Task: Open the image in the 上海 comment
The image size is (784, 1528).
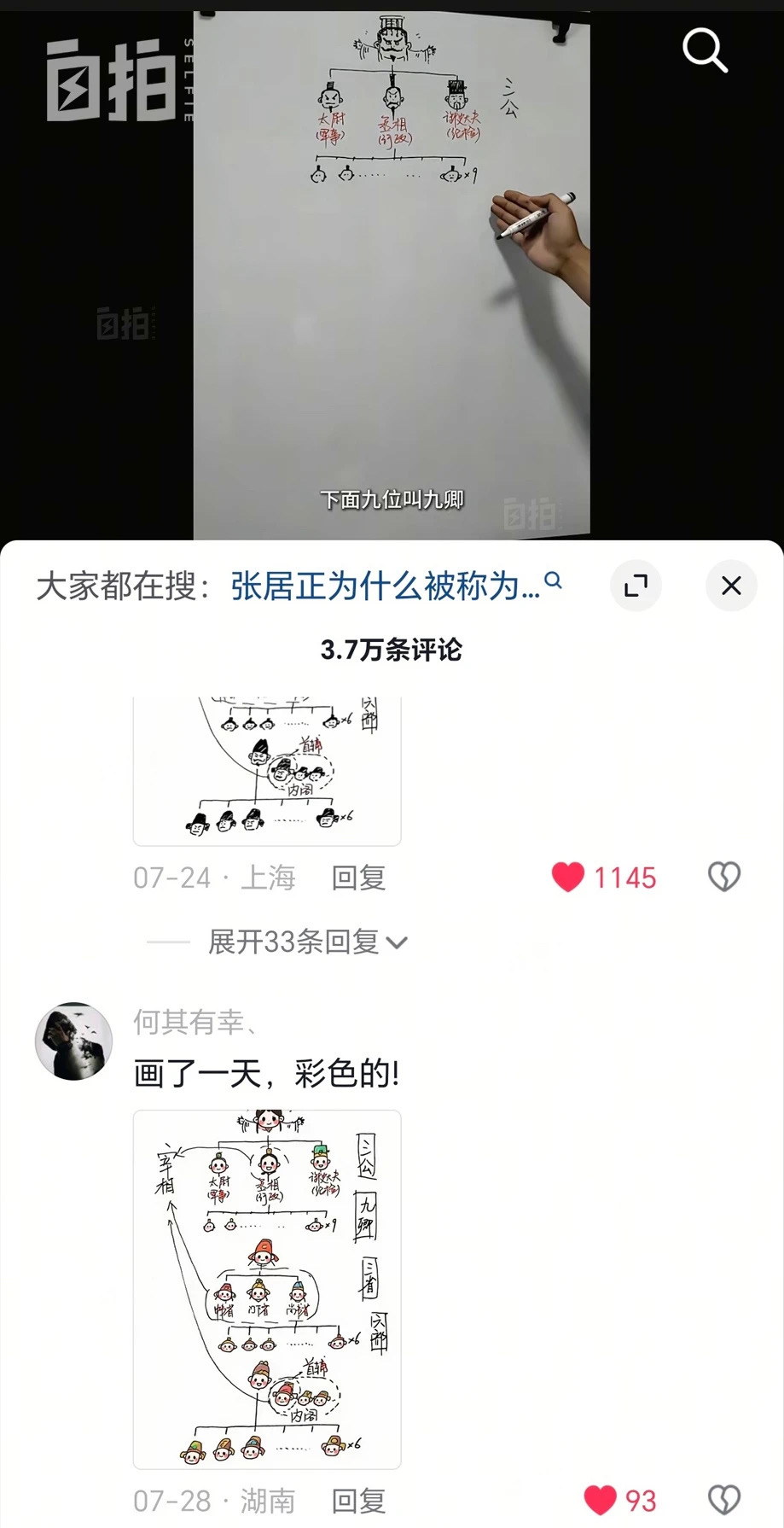Action: (267, 770)
